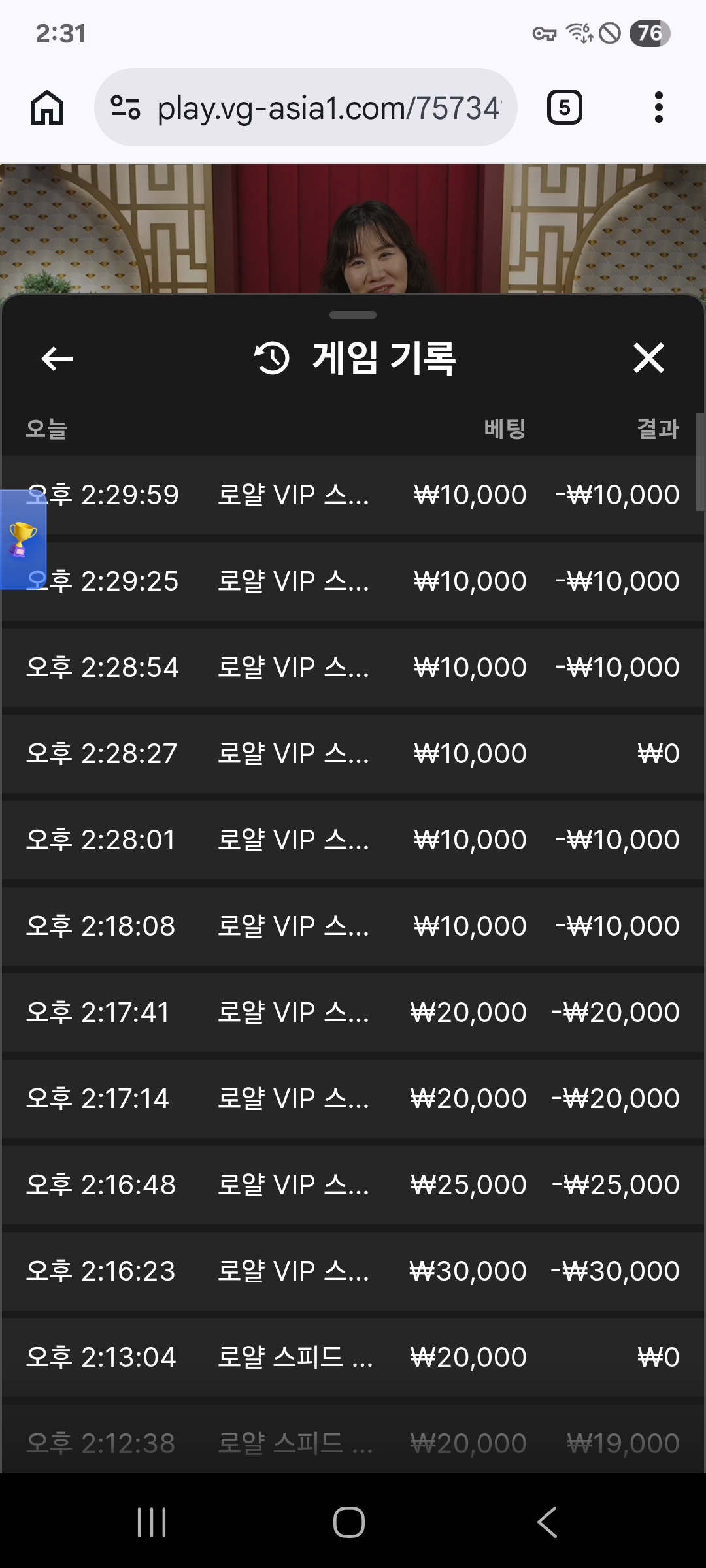View the record from 오후 2:29:59

click(353, 495)
